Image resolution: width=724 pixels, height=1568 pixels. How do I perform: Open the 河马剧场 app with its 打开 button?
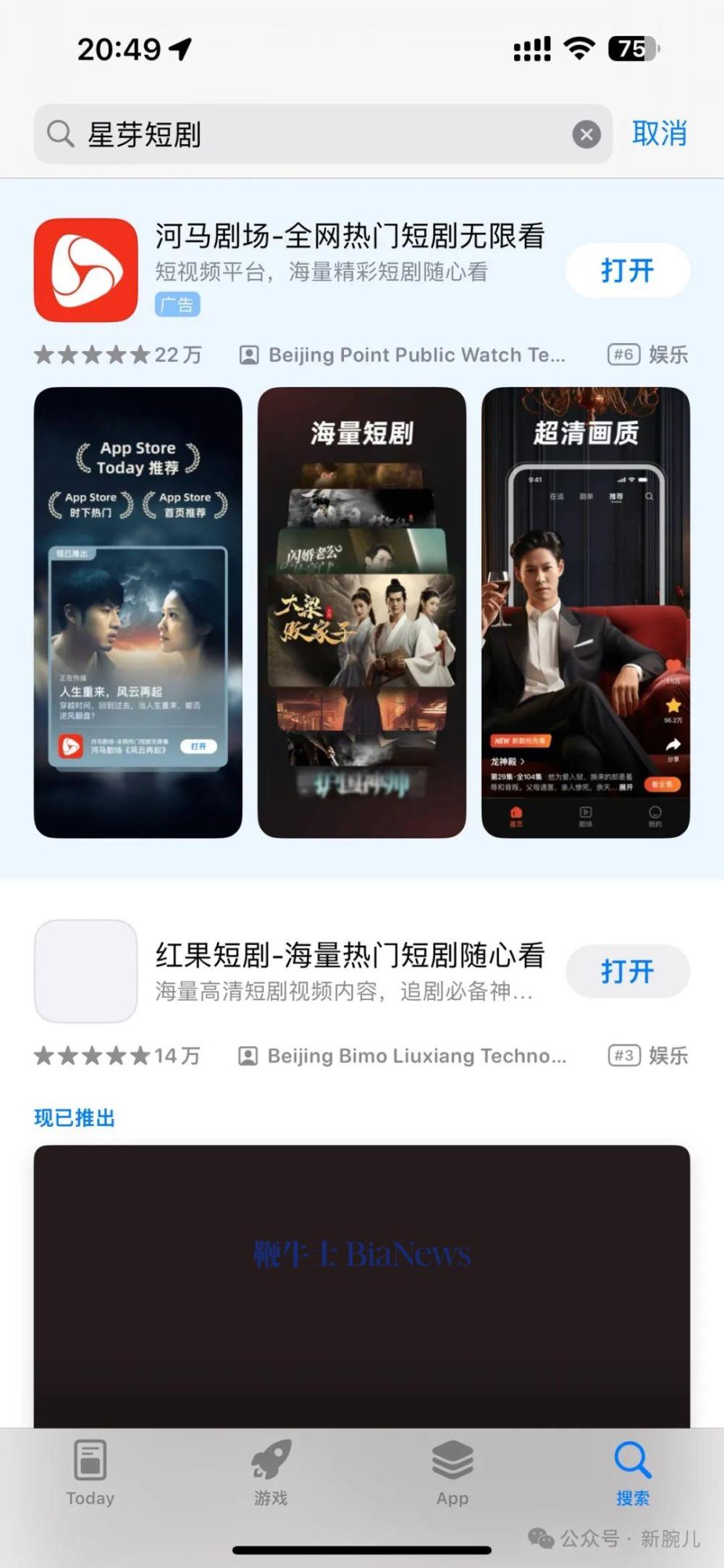tap(627, 271)
